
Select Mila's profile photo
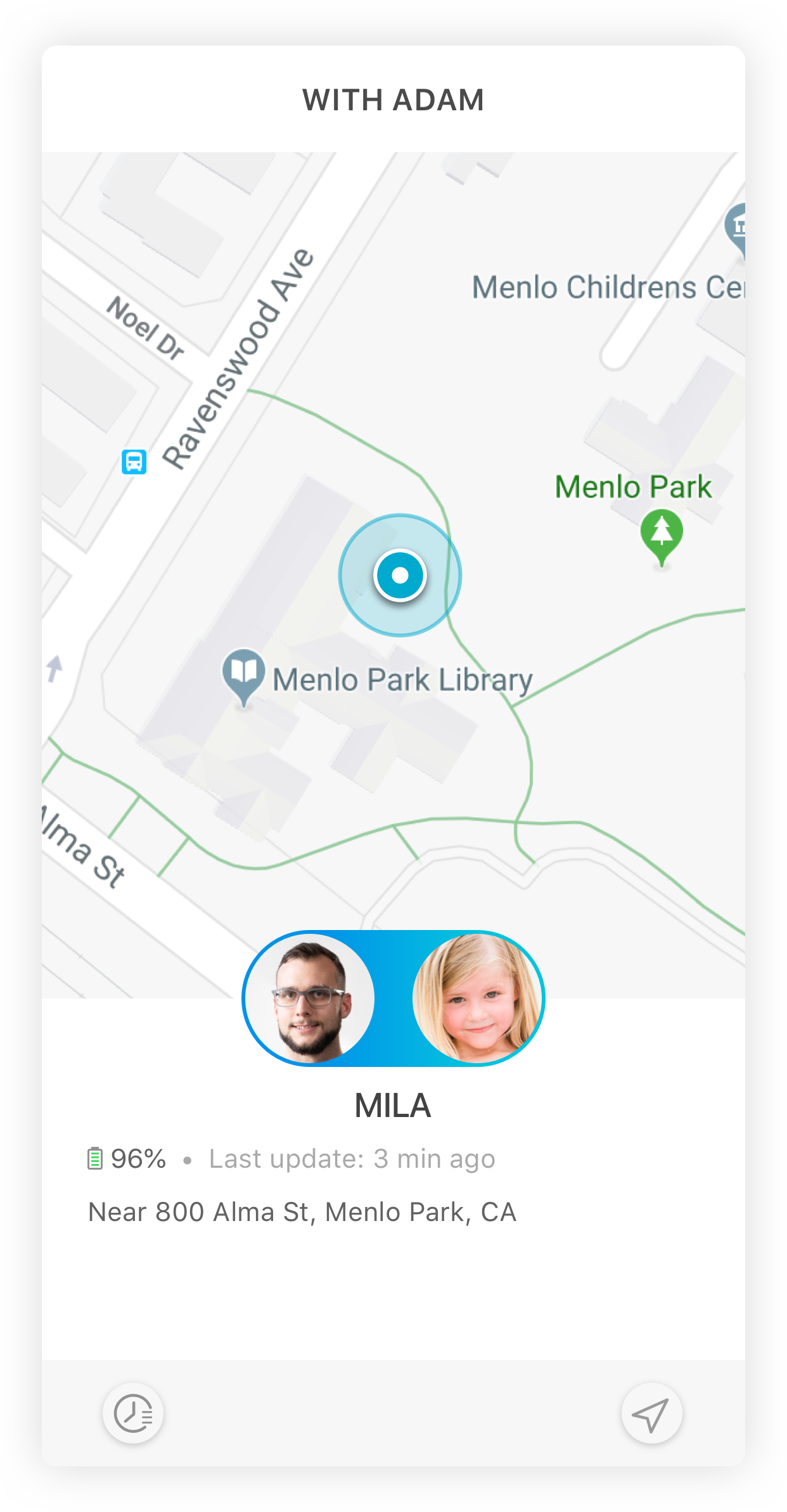(x=477, y=998)
